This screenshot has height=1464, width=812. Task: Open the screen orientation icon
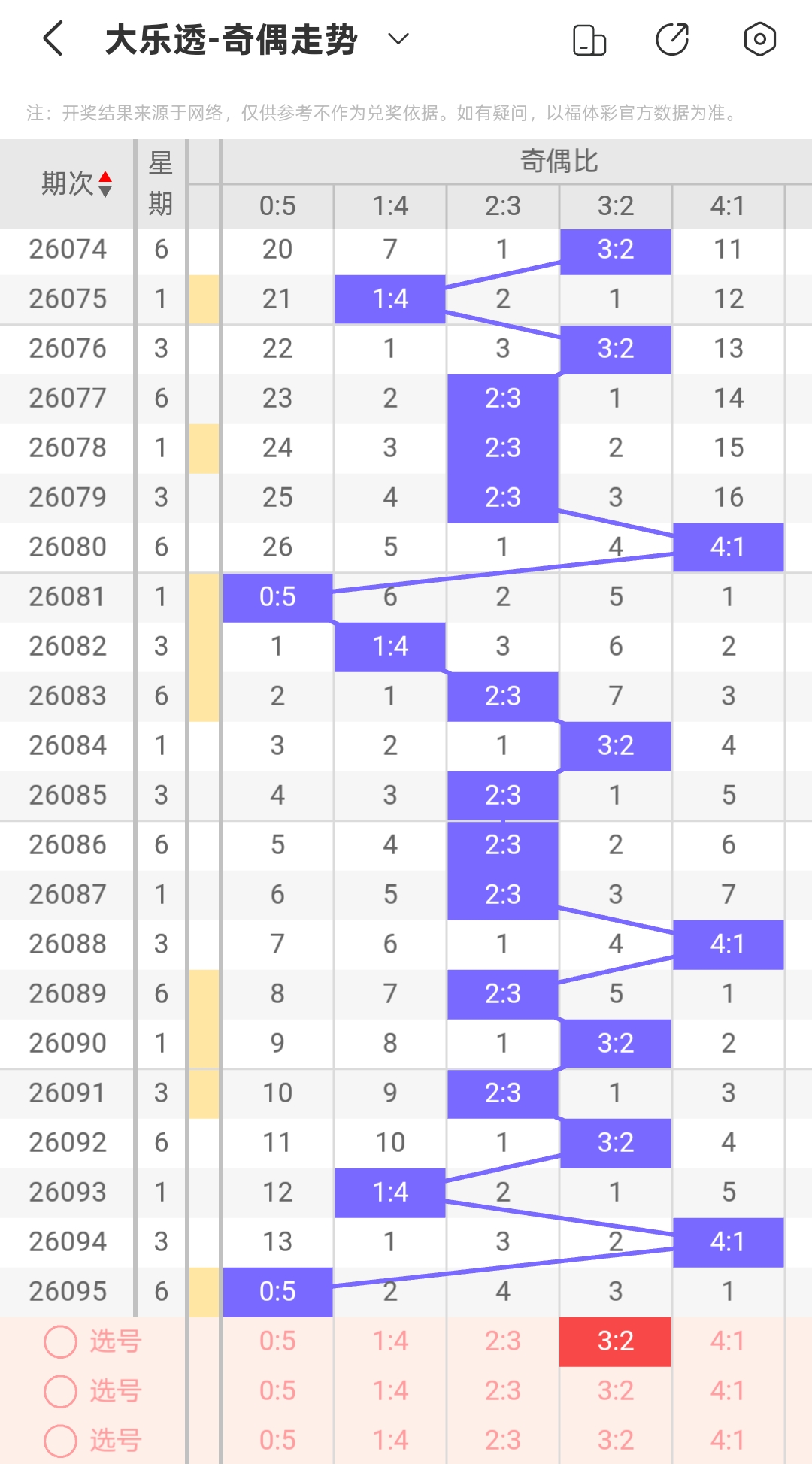tap(589, 40)
